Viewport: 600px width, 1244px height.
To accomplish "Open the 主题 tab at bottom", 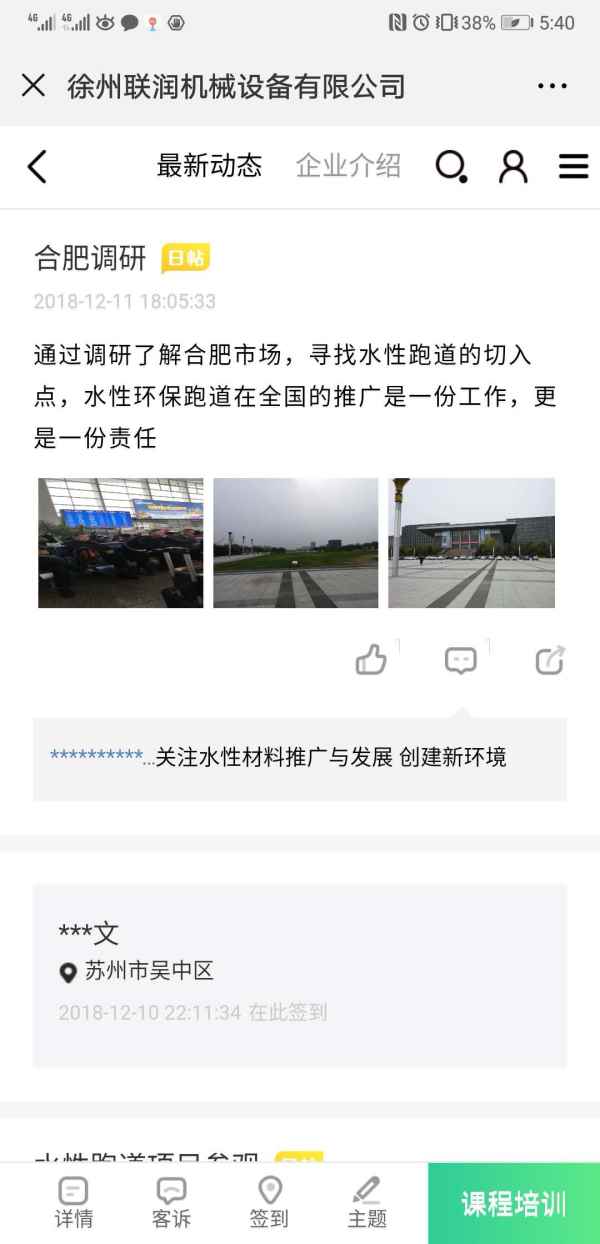I will pos(367,1203).
